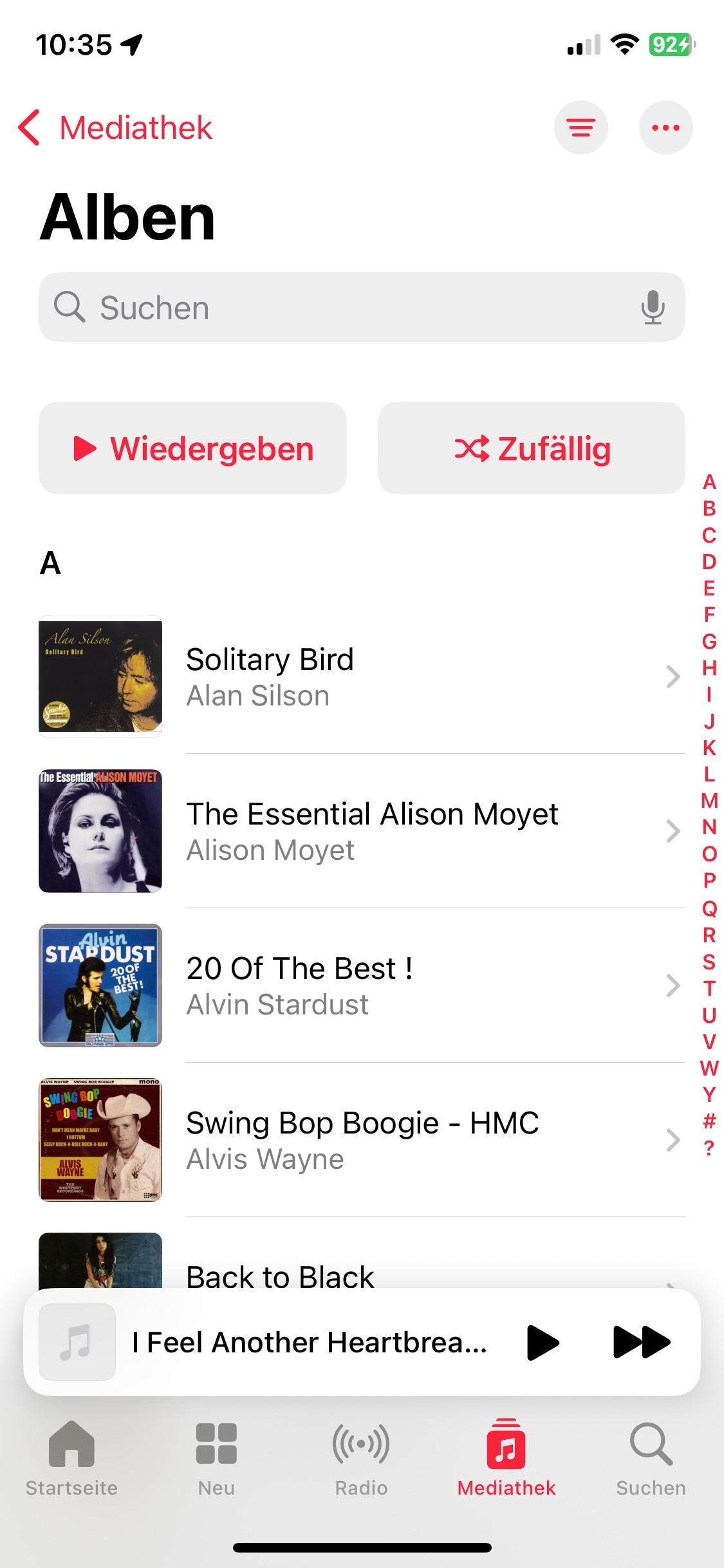Tap the Suchen search field
Screen dimensions: 724x1568
click(x=362, y=307)
